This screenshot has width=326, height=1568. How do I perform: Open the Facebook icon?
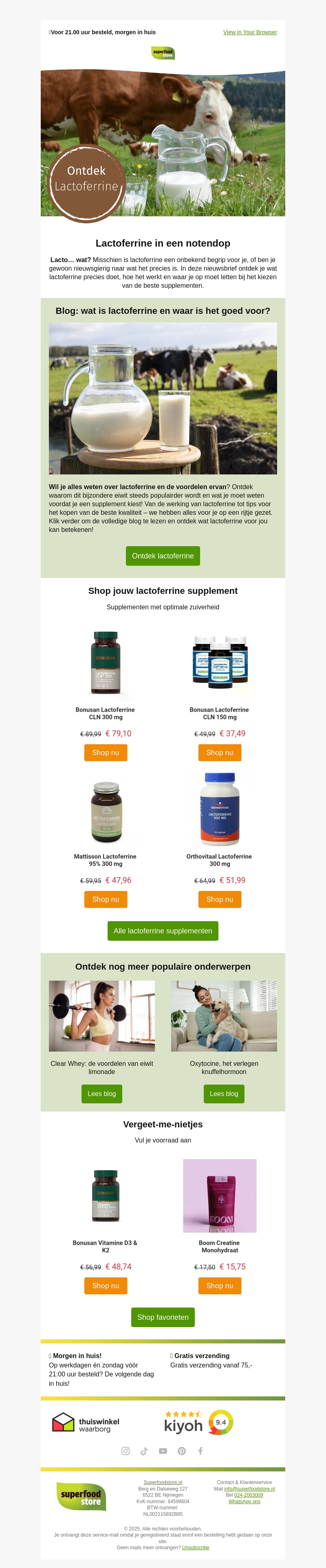click(200, 1451)
